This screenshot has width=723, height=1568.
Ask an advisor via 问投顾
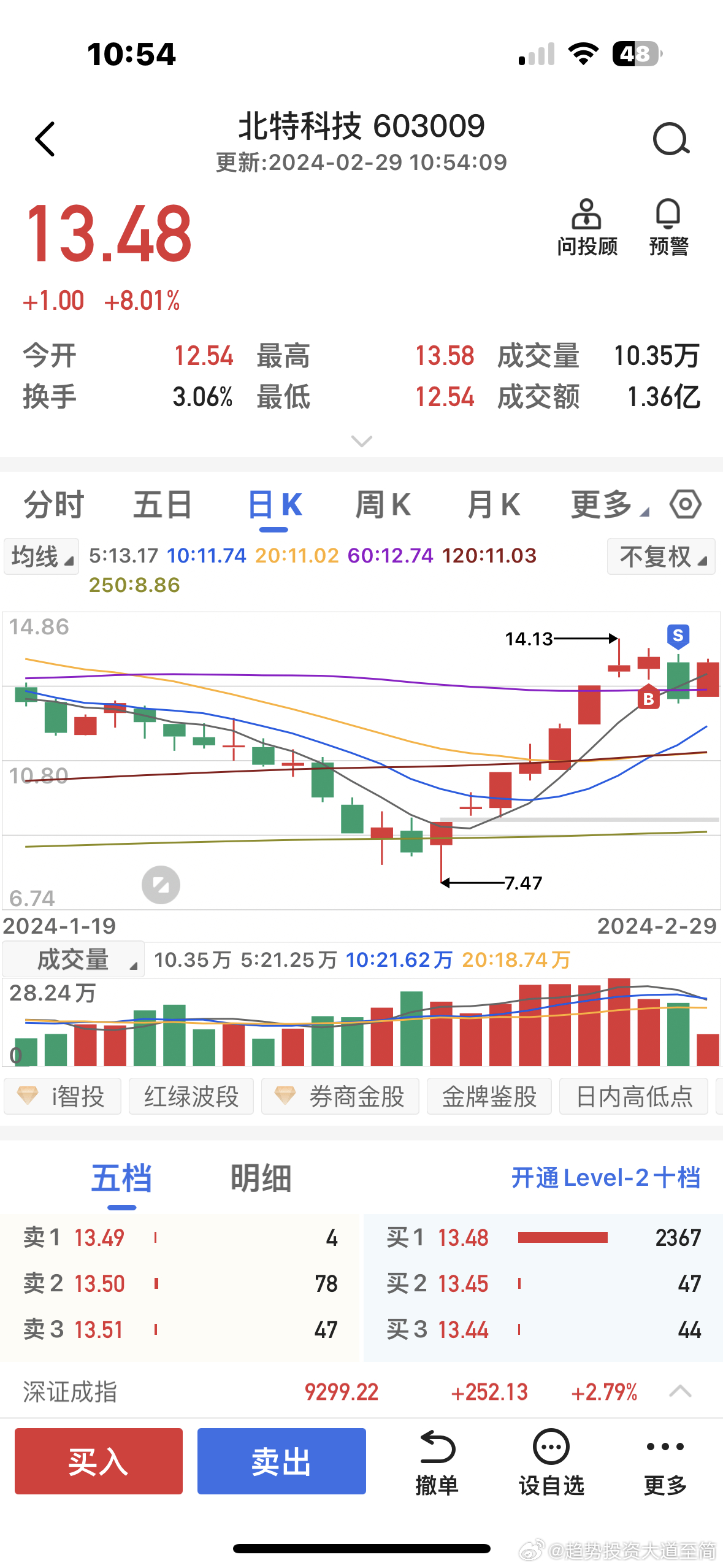[x=587, y=227]
